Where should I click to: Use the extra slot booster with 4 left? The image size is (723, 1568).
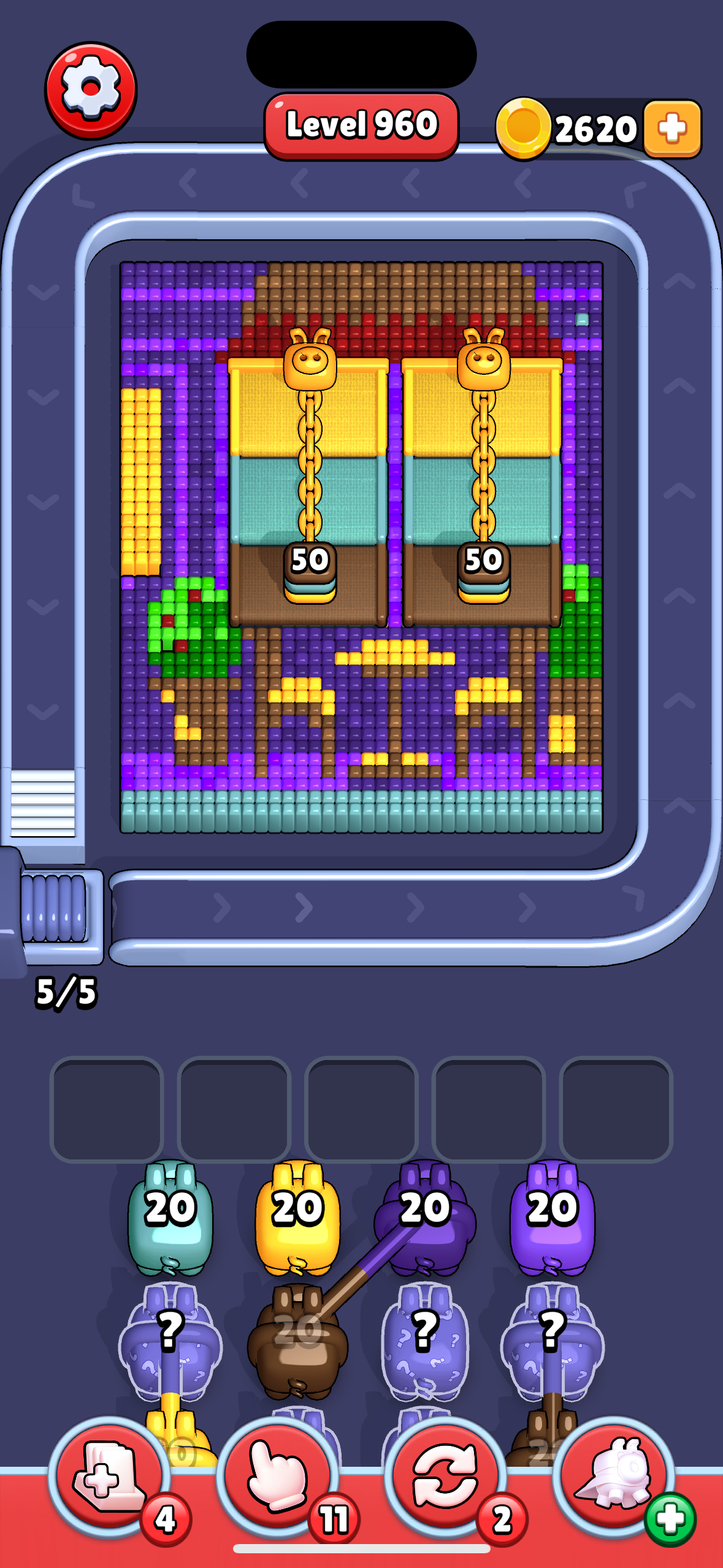(x=109, y=1477)
